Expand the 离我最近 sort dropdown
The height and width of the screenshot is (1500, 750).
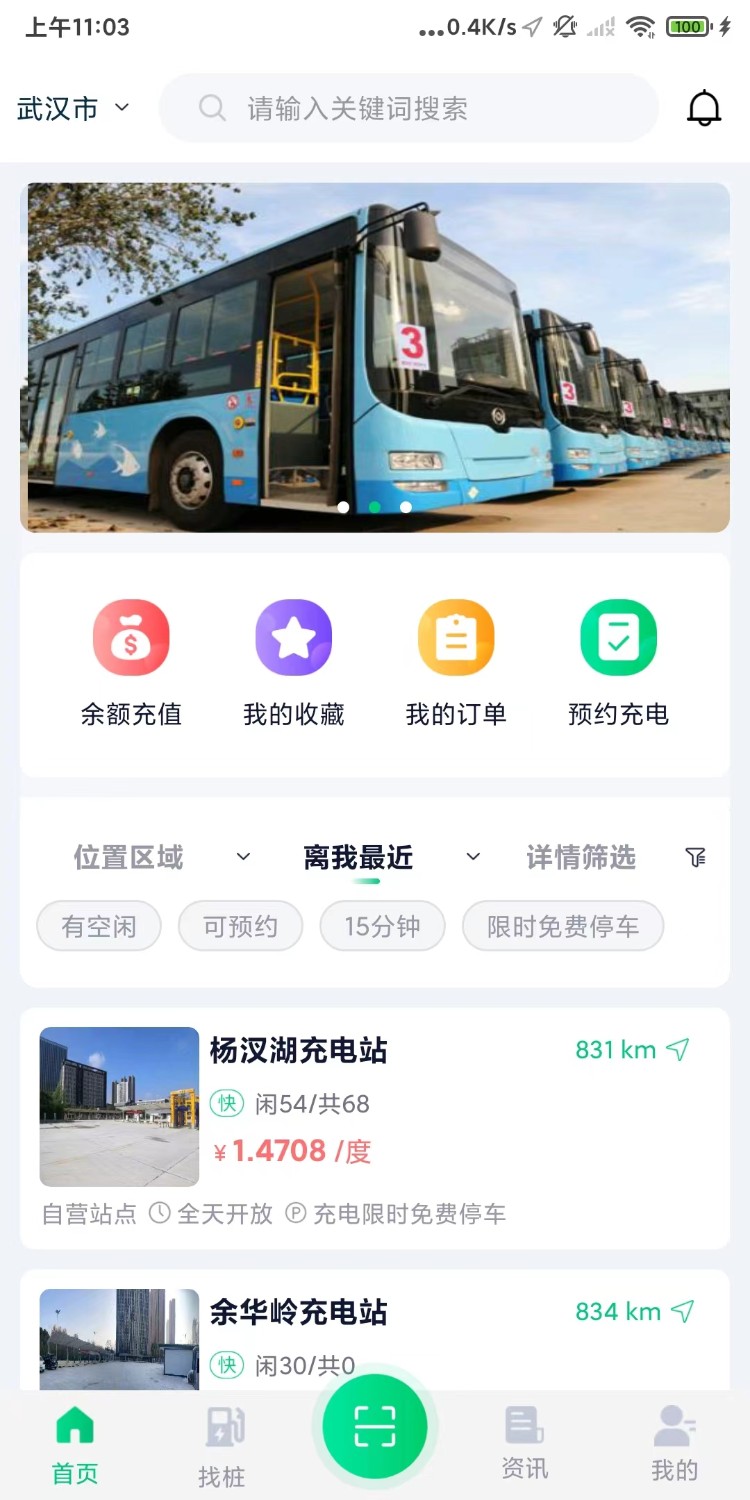(390, 857)
